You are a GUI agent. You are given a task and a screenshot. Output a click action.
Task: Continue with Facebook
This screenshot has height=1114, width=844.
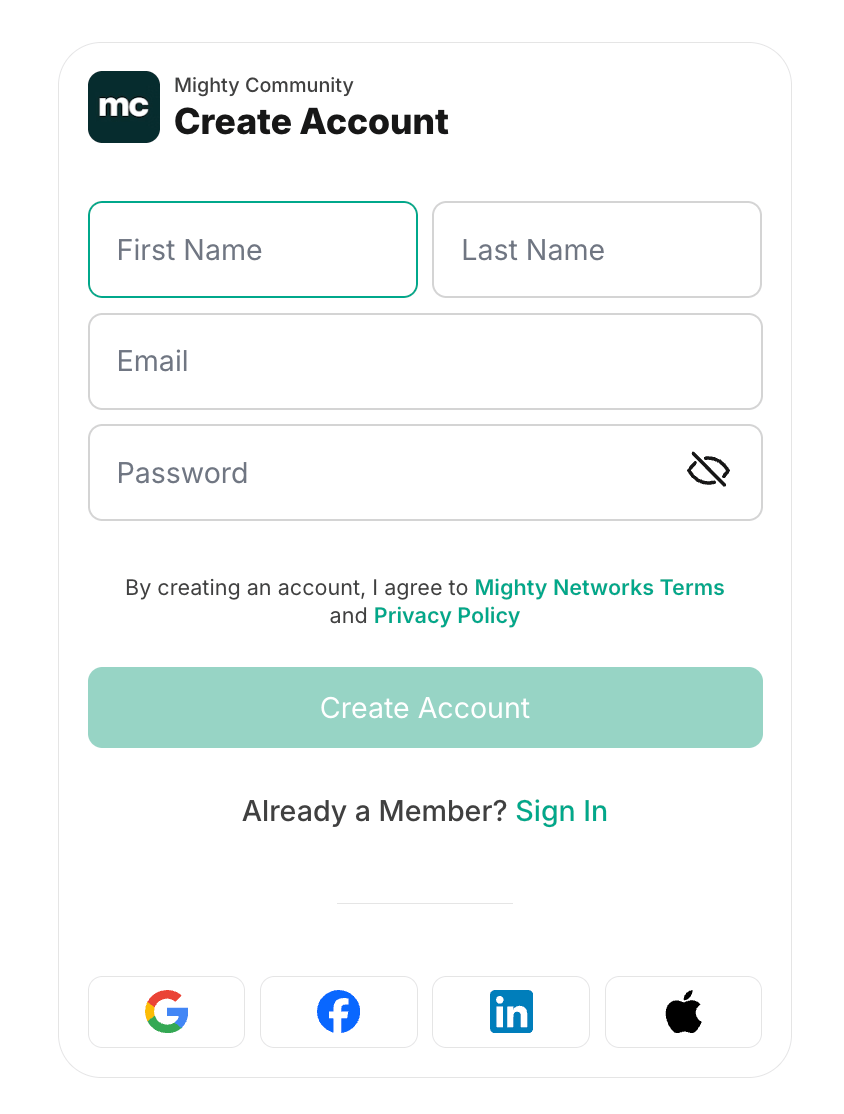(339, 1012)
